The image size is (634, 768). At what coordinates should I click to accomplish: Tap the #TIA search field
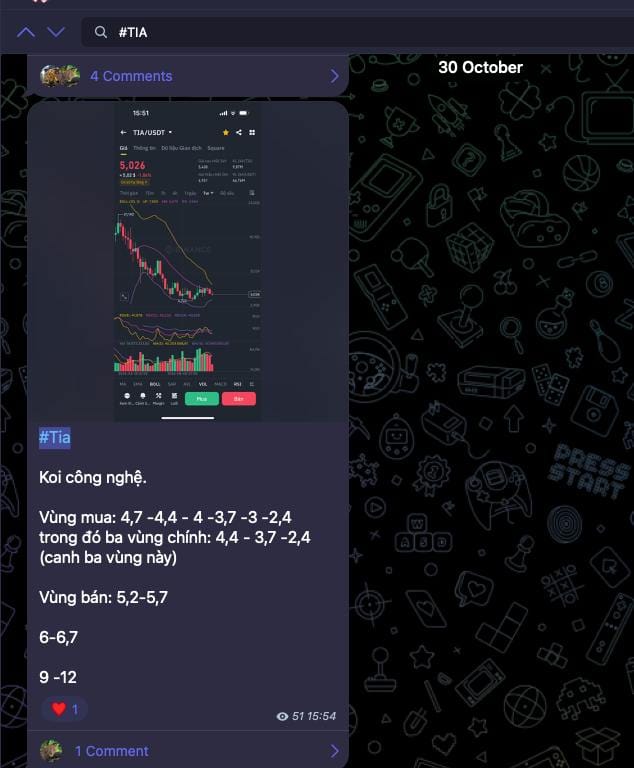[x=358, y=32]
